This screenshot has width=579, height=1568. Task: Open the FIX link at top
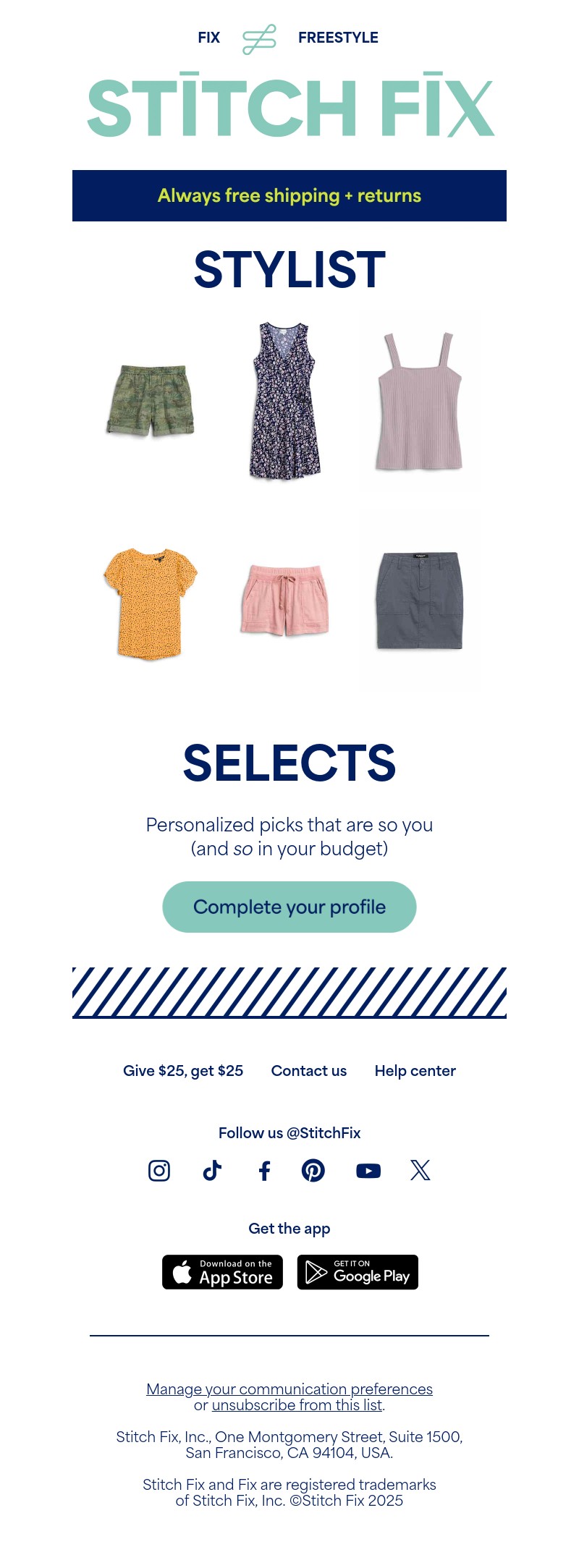click(208, 38)
